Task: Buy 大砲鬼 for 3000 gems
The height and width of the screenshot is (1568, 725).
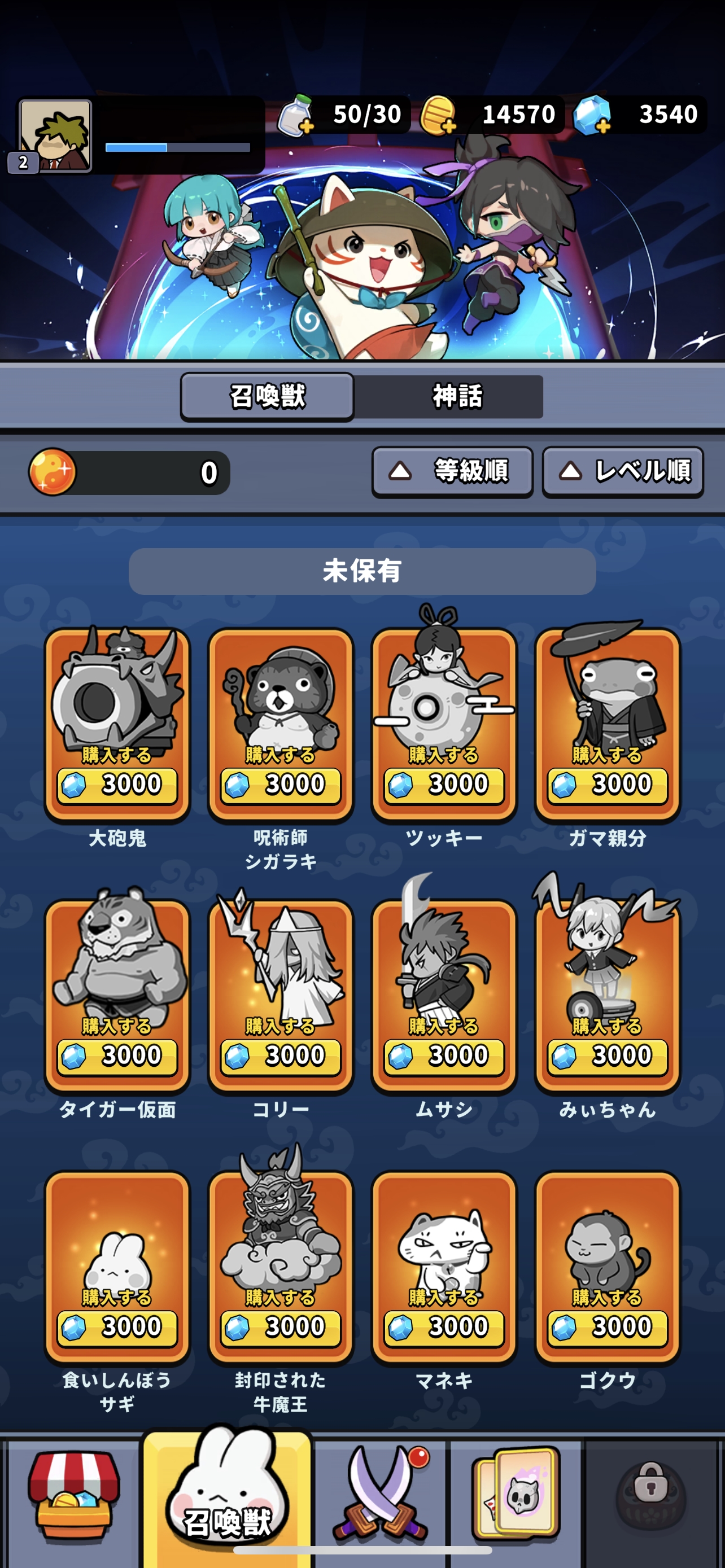Action: tap(117, 785)
